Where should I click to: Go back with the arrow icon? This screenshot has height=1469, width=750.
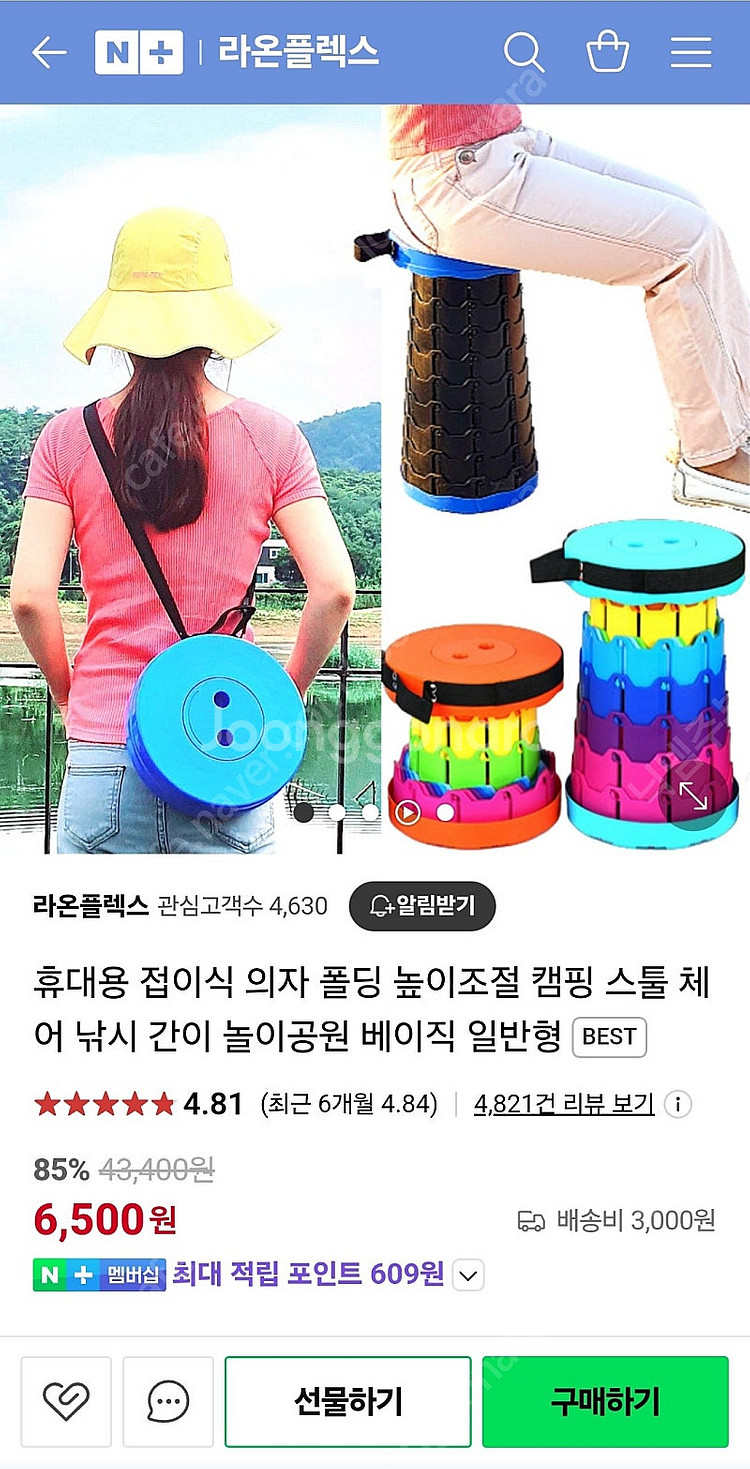(49, 52)
